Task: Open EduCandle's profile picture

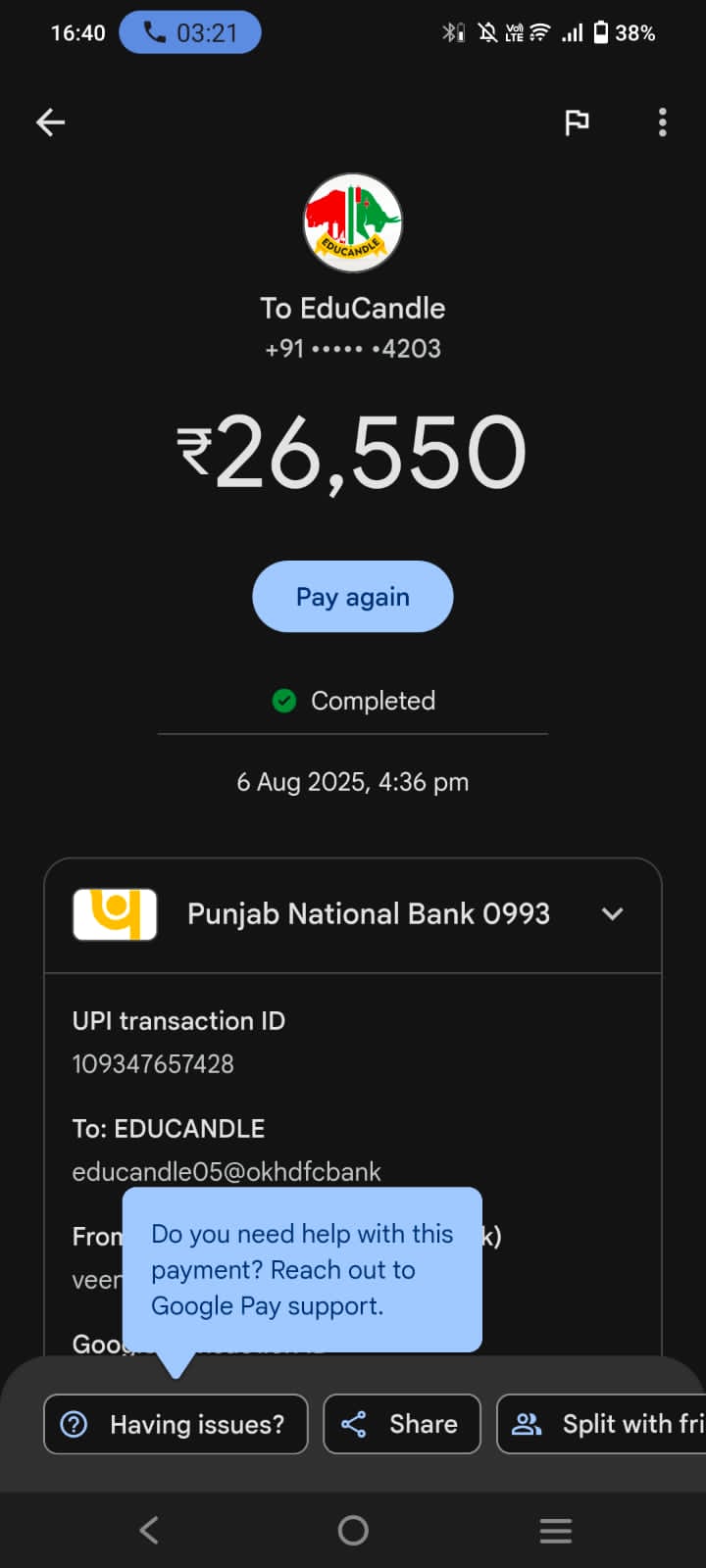Action: [x=353, y=223]
